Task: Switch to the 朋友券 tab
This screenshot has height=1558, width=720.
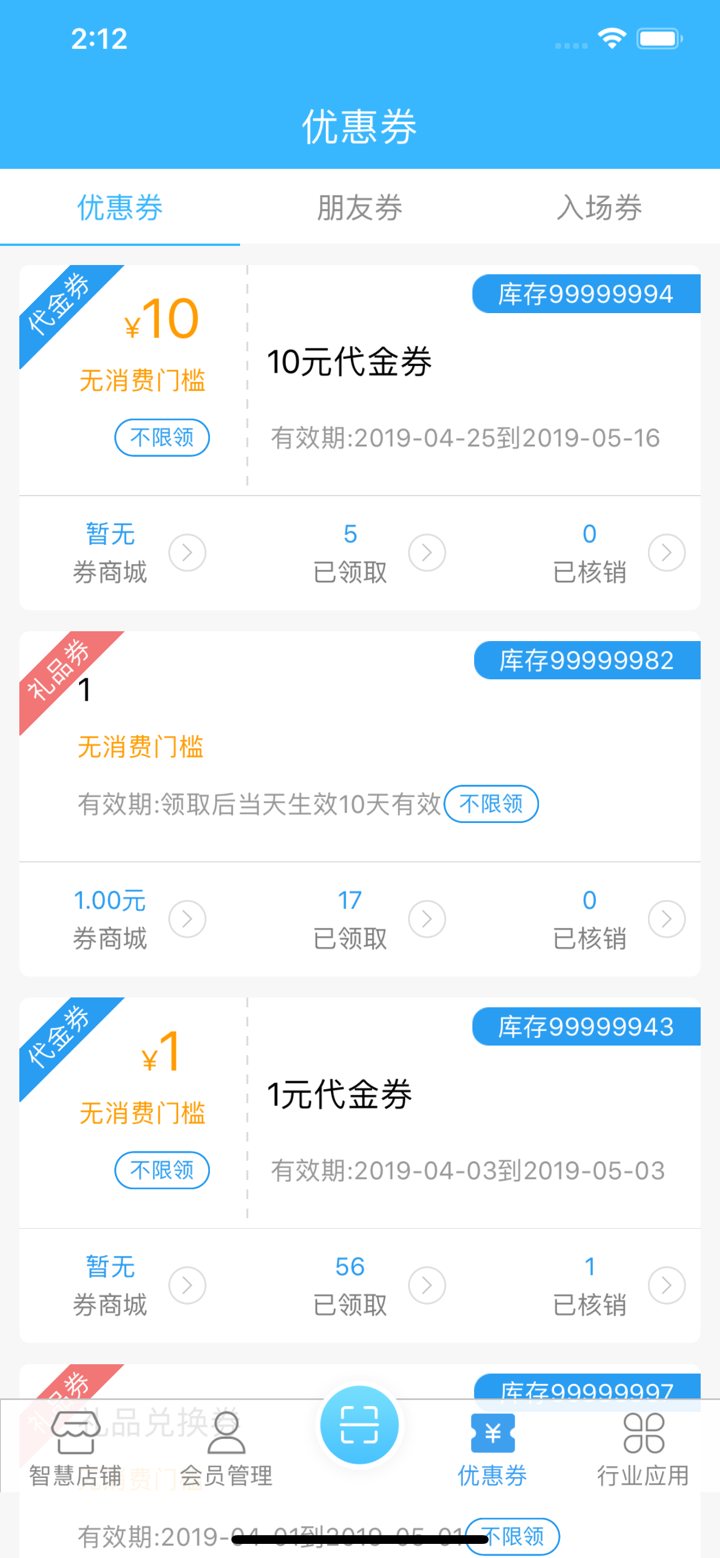Action: pyautogui.click(x=359, y=207)
